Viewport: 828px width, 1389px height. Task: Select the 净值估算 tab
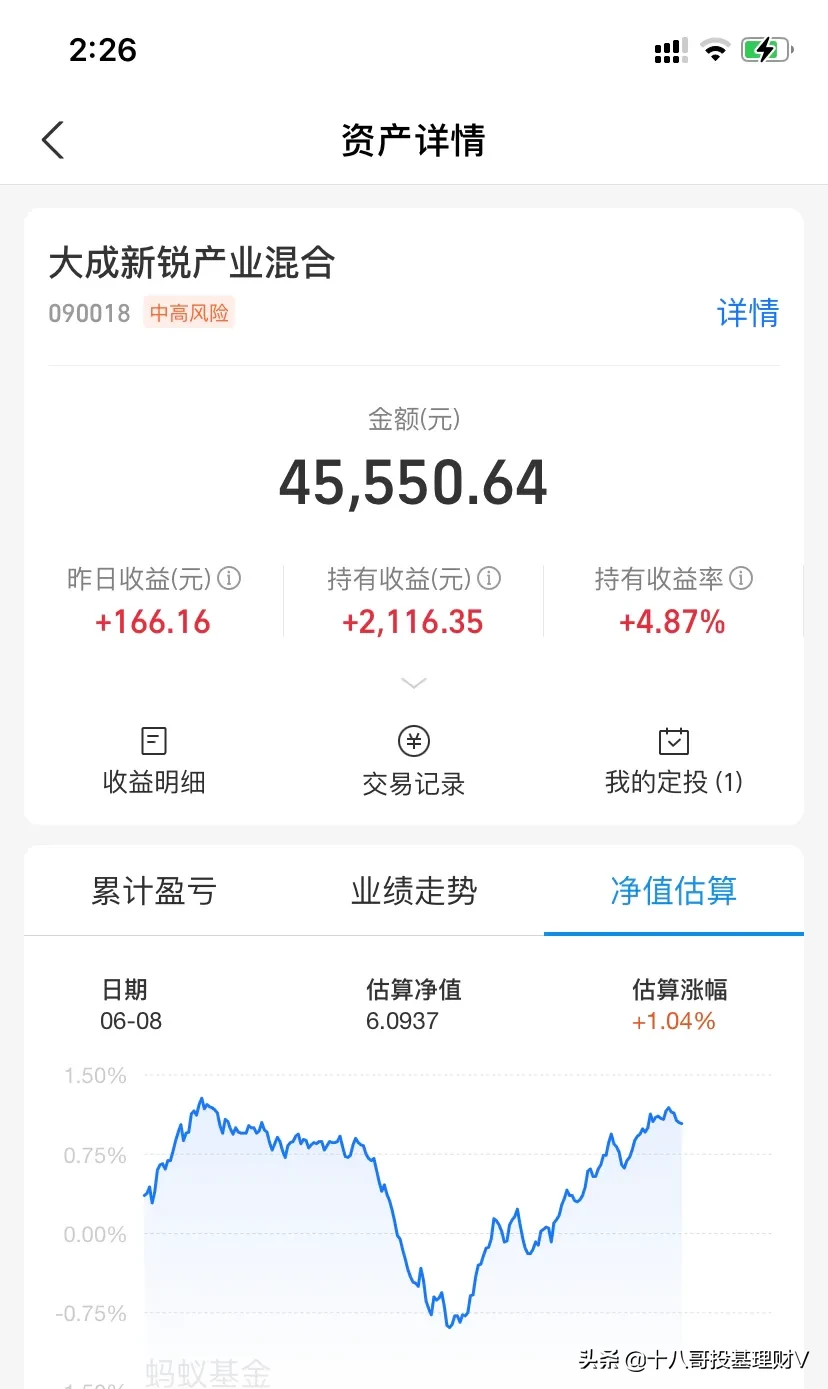[x=673, y=890]
